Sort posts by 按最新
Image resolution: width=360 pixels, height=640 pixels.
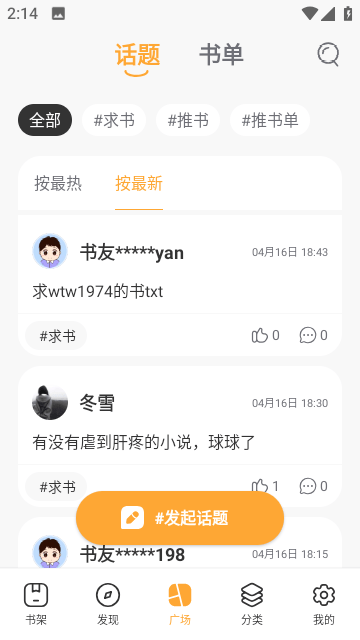139,183
